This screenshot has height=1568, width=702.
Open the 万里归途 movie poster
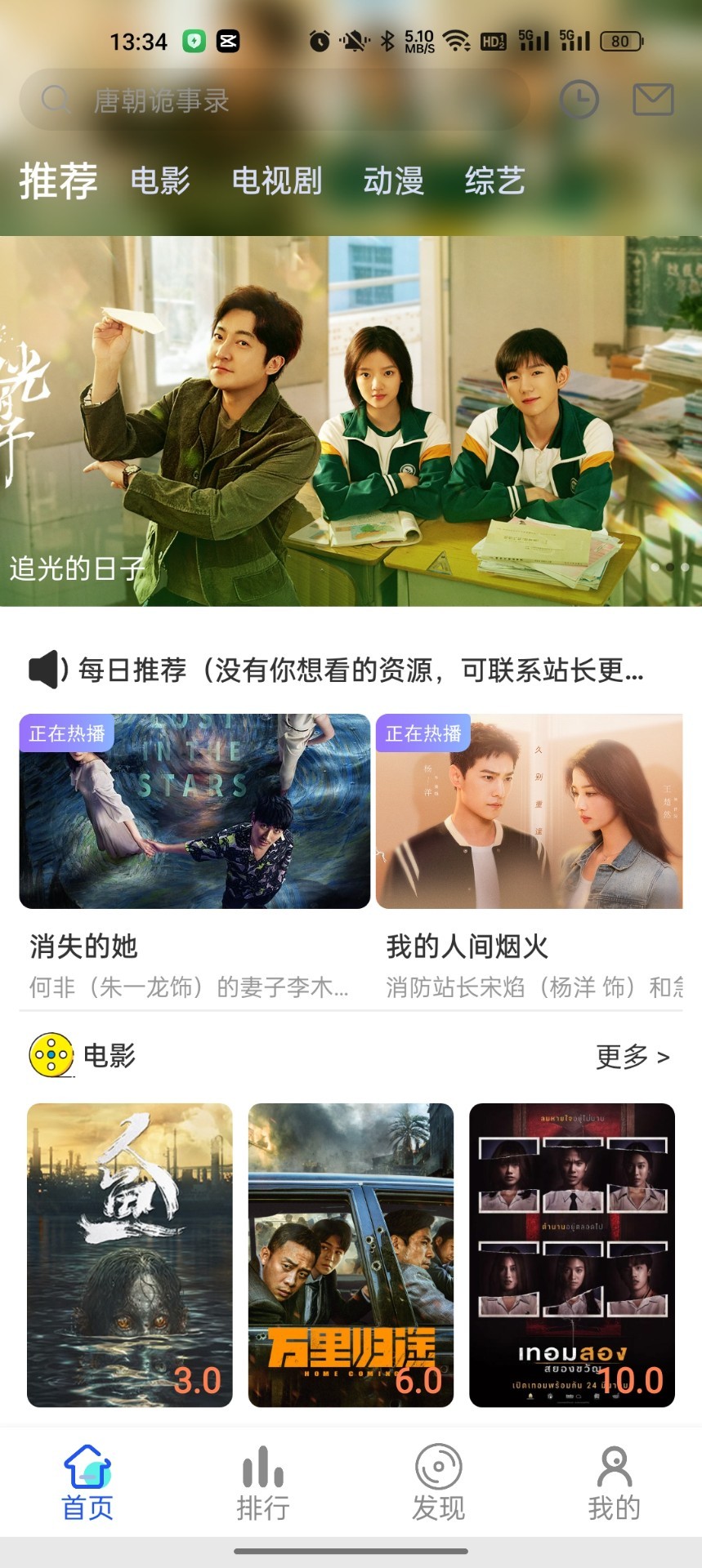click(351, 1254)
